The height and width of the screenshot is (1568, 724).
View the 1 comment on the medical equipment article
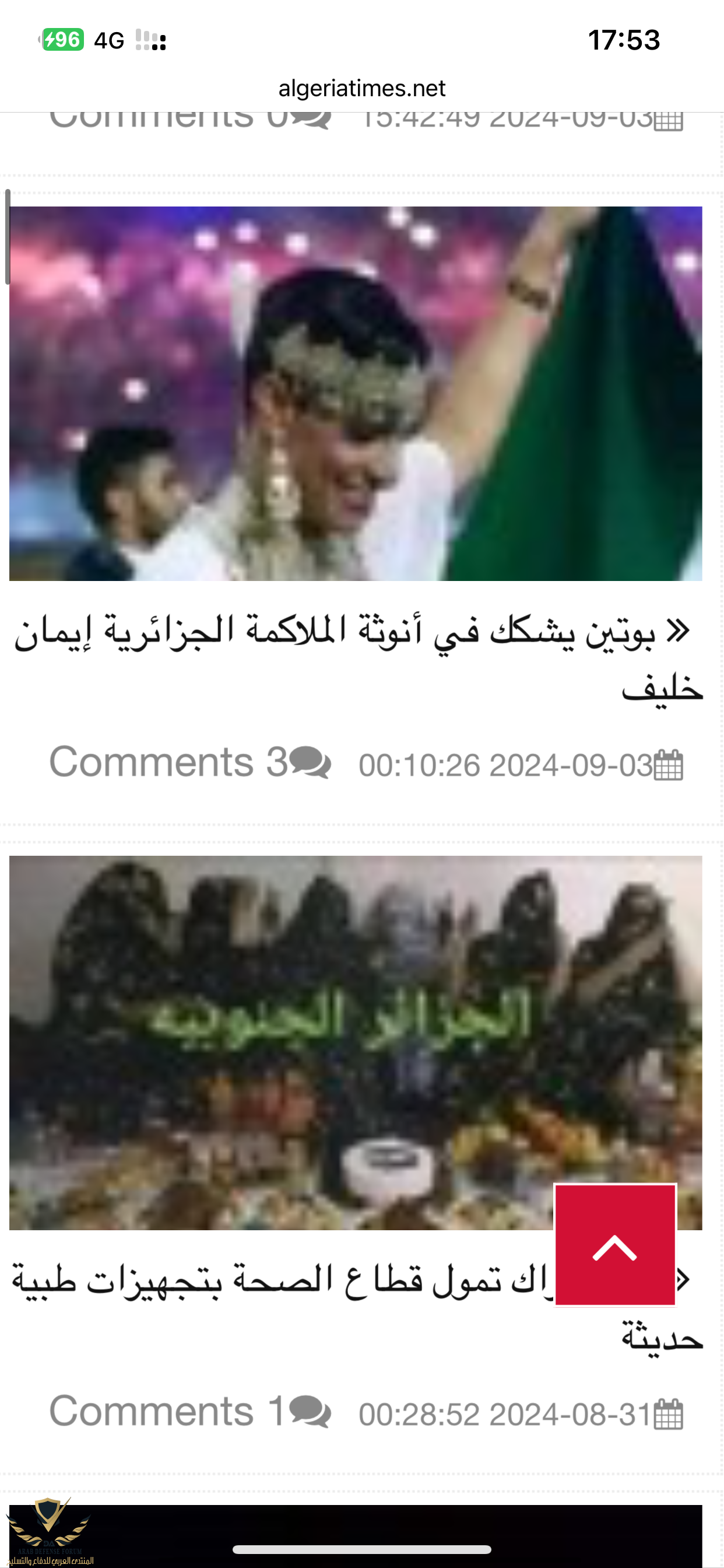(190, 1412)
